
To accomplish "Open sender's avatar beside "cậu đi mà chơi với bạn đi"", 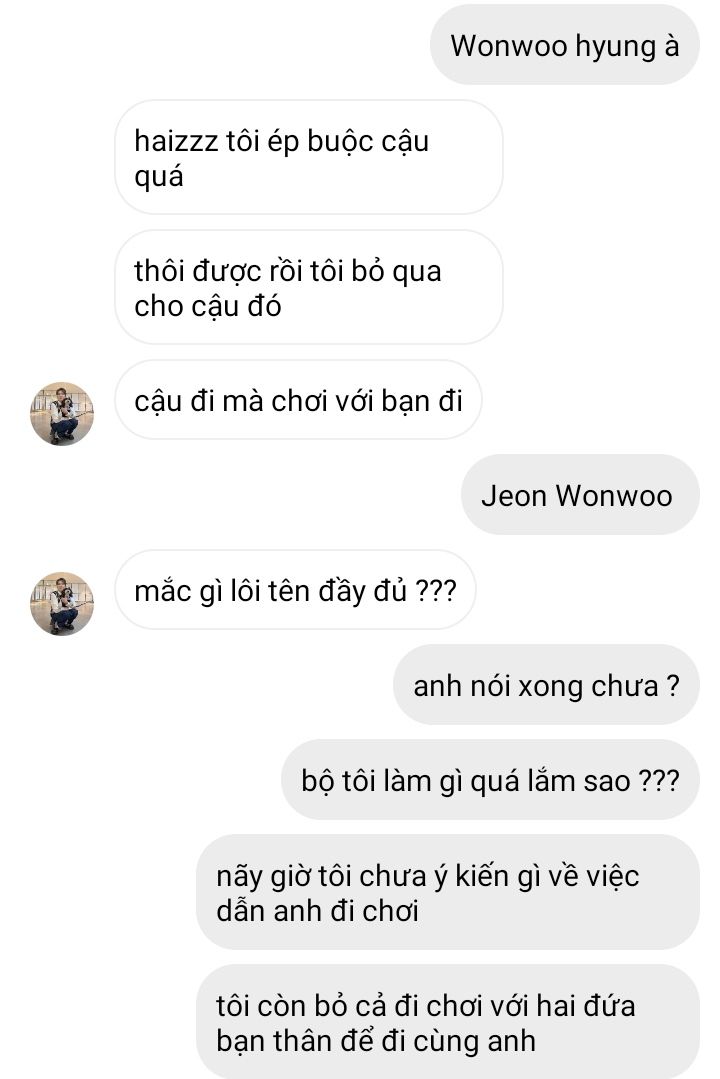I will click(x=62, y=413).
